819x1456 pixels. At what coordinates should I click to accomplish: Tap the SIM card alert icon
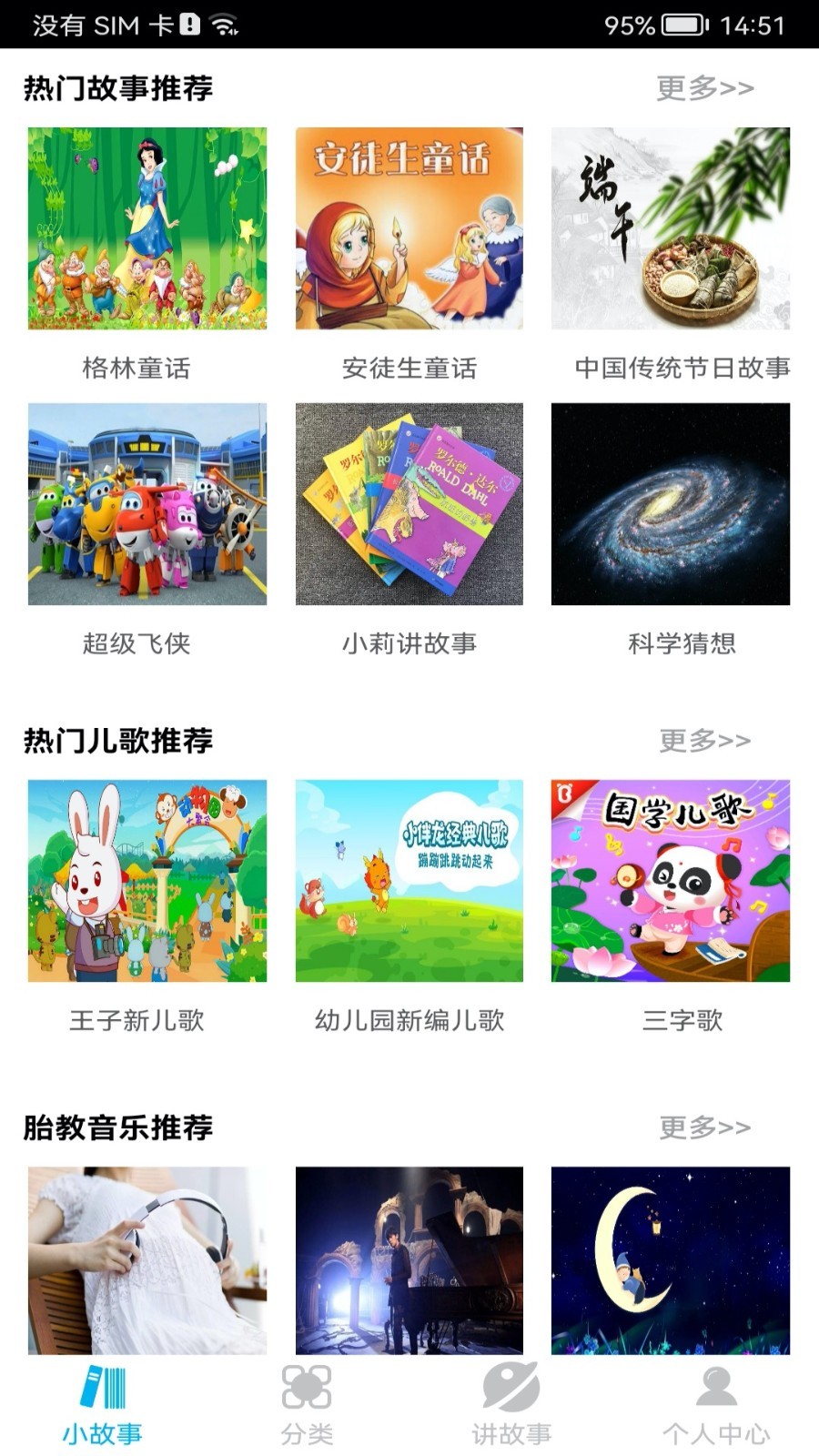[189, 25]
